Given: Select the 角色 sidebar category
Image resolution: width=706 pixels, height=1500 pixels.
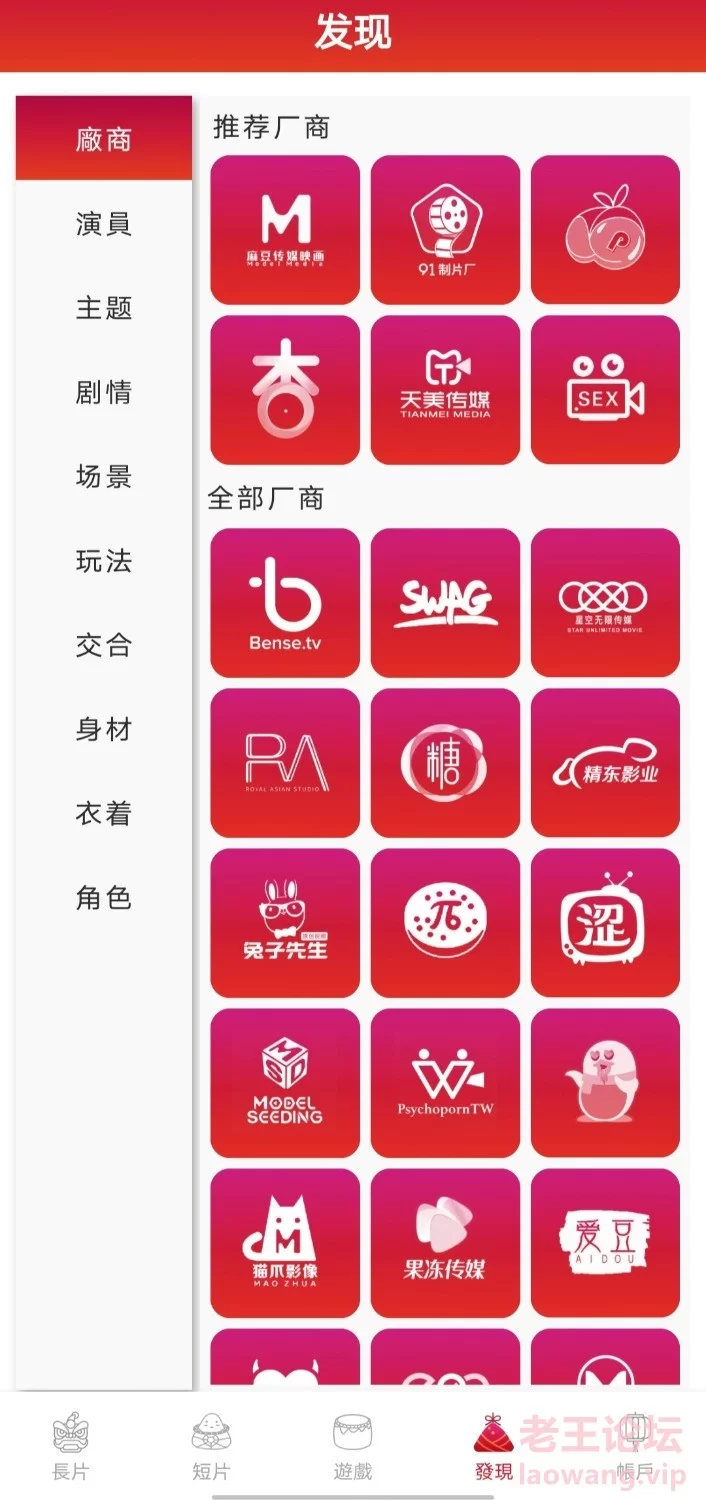Looking at the screenshot, I should 104,897.
